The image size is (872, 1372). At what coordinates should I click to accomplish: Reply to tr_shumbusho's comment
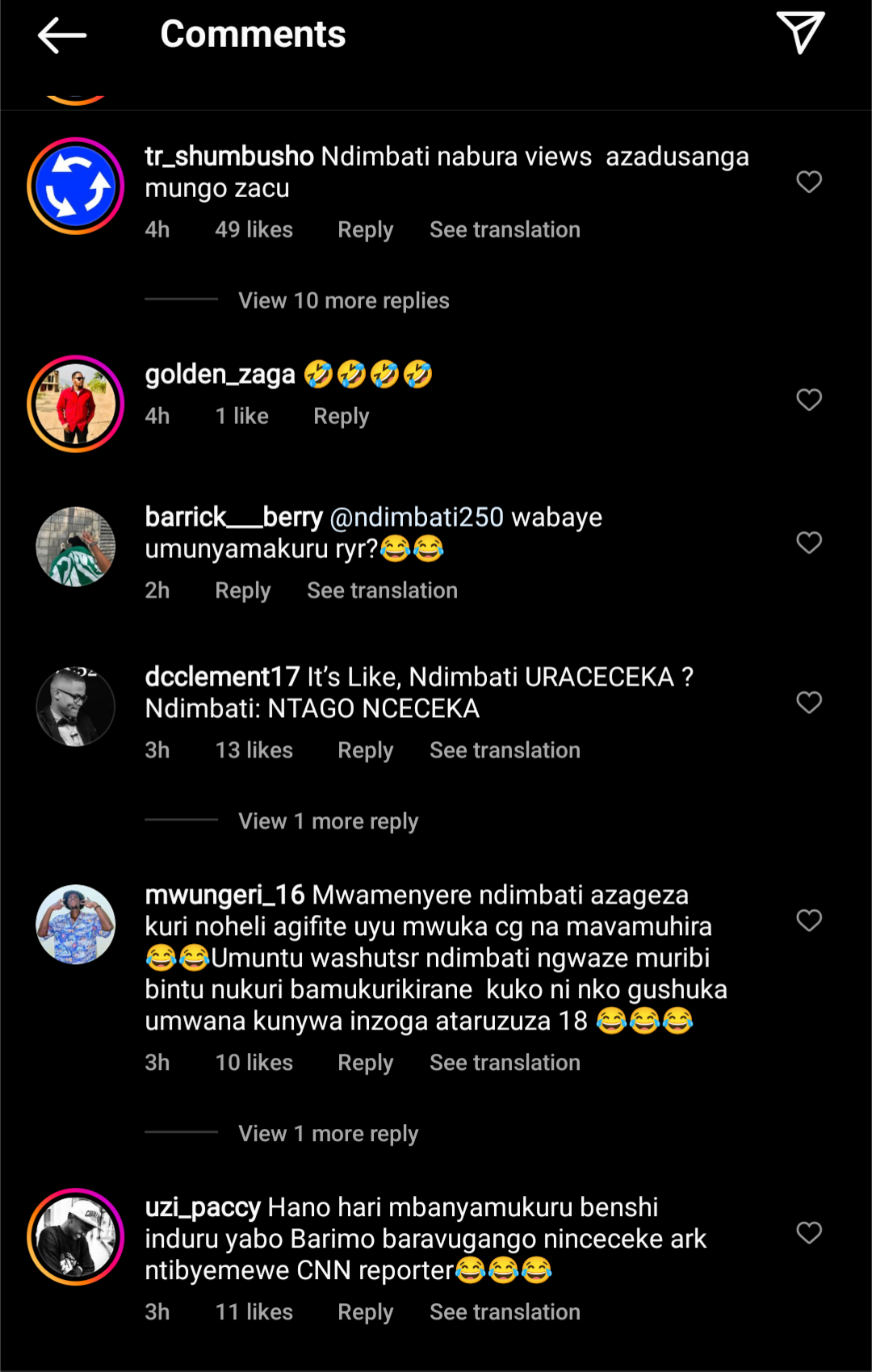pyautogui.click(x=365, y=230)
